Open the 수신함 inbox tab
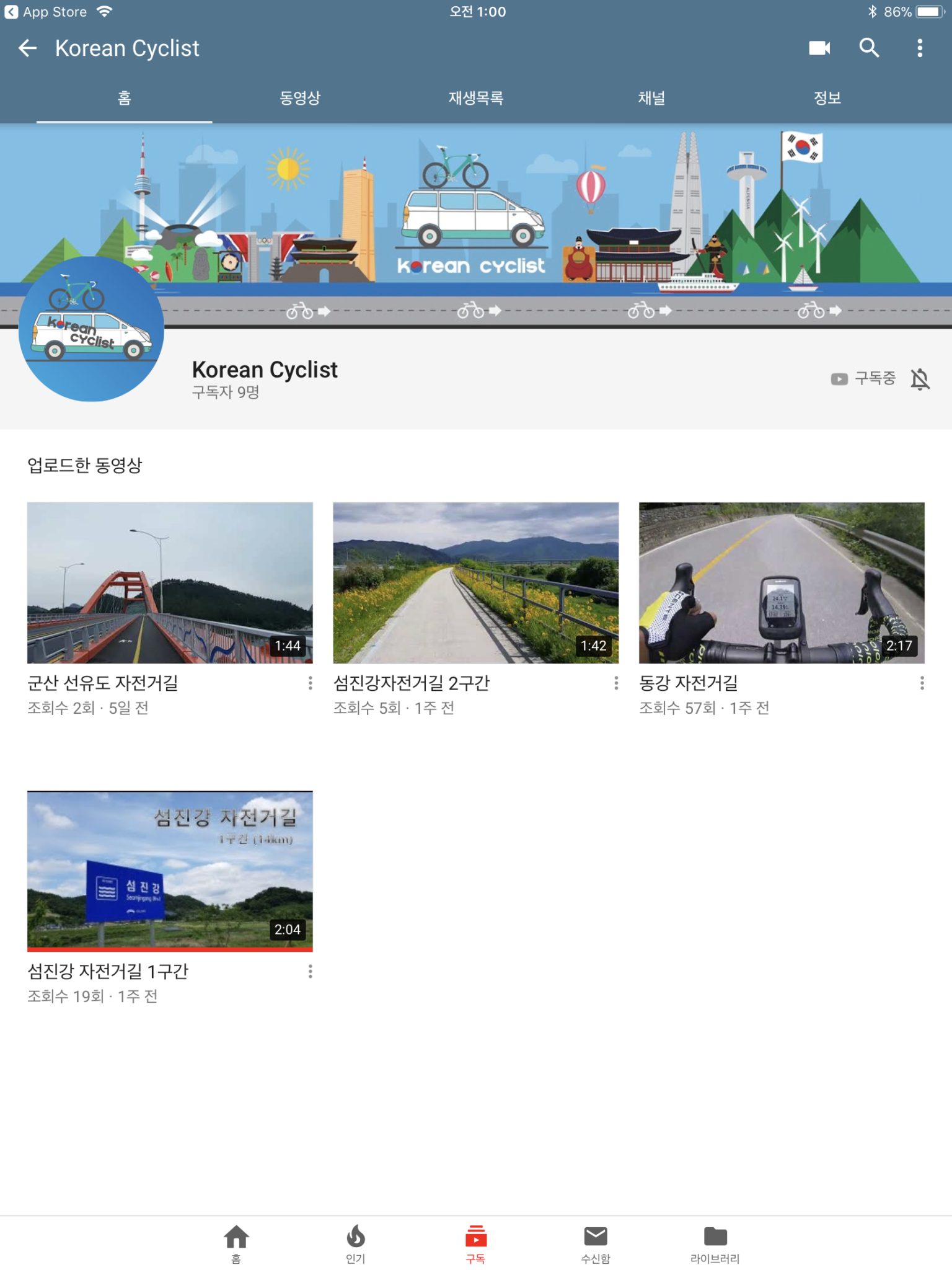 click(596, 1243)
